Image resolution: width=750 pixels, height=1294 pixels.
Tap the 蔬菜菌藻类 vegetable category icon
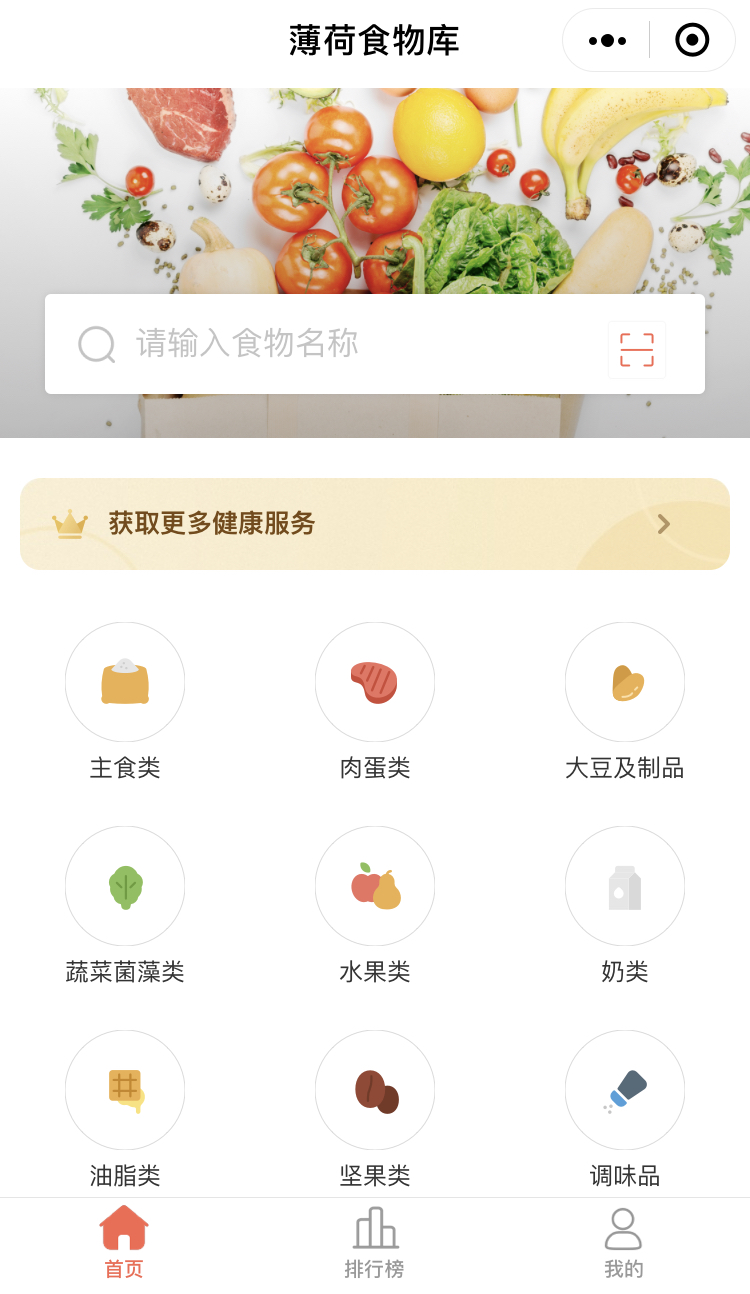click(125, 886)
